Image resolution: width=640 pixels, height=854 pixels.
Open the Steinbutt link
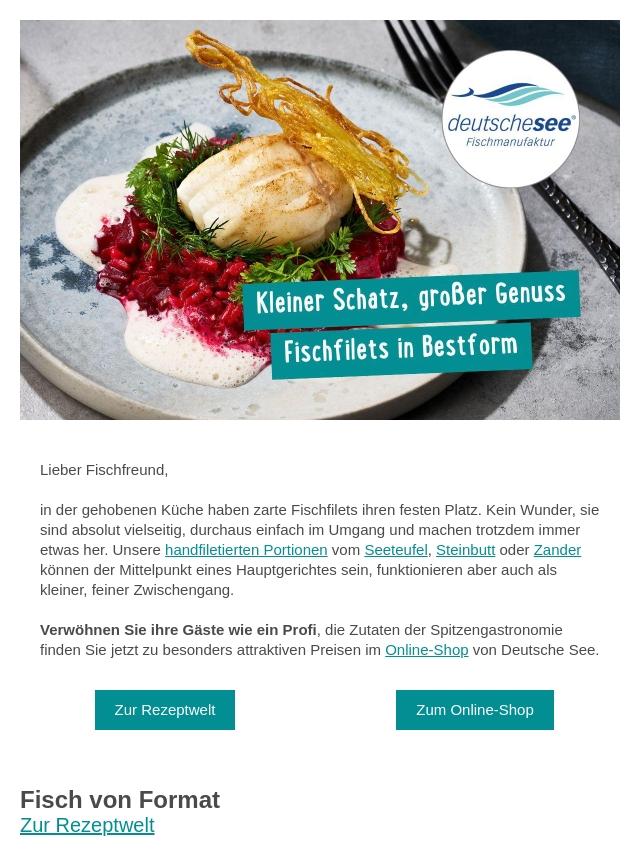465,549
